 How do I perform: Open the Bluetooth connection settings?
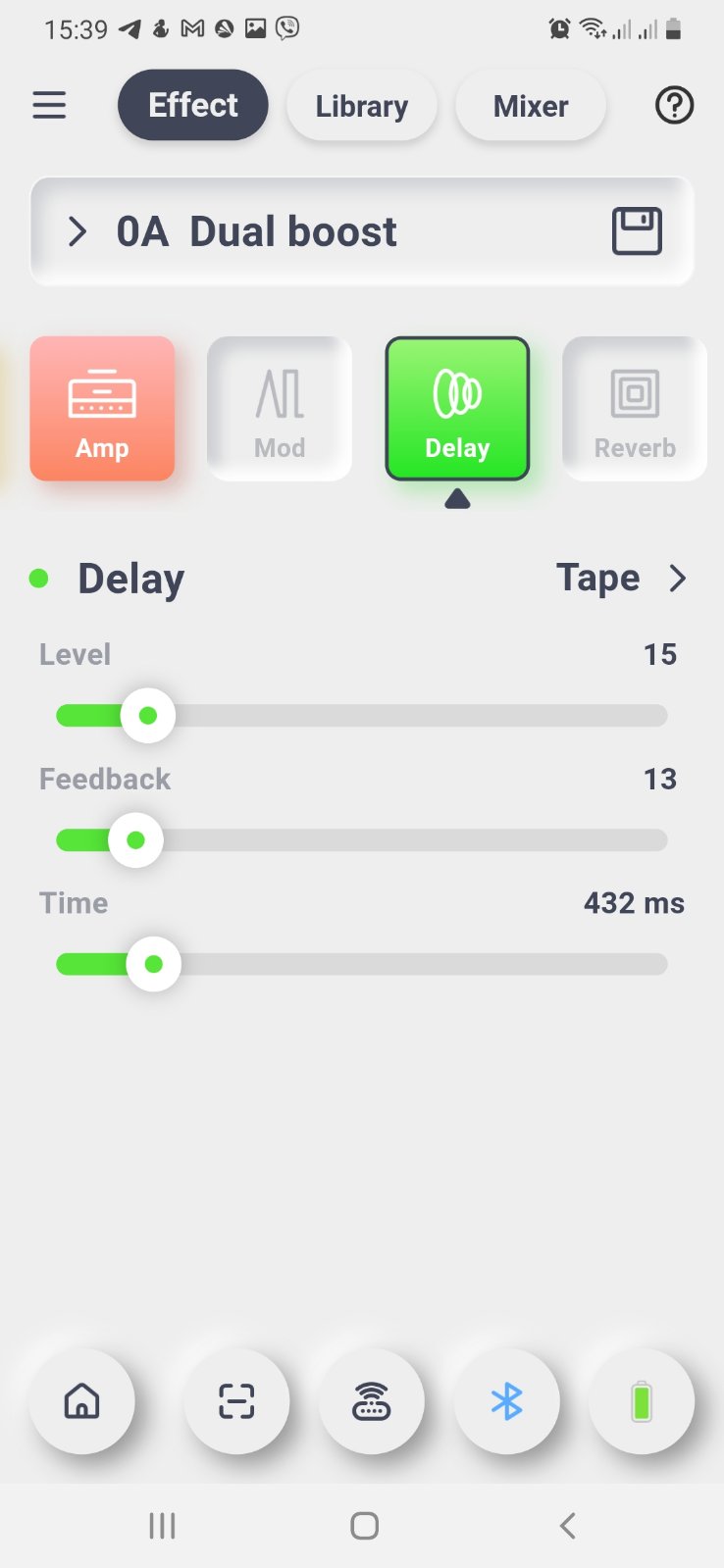[x=506, y=1401]
